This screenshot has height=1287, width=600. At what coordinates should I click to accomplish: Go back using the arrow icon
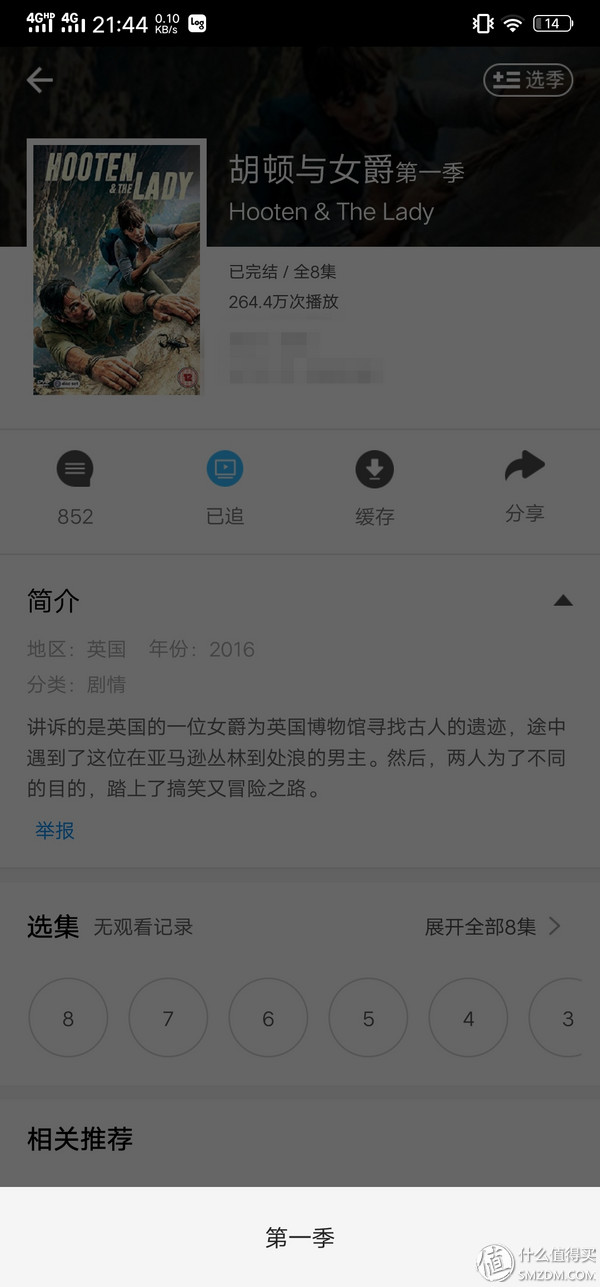(40, 80)
